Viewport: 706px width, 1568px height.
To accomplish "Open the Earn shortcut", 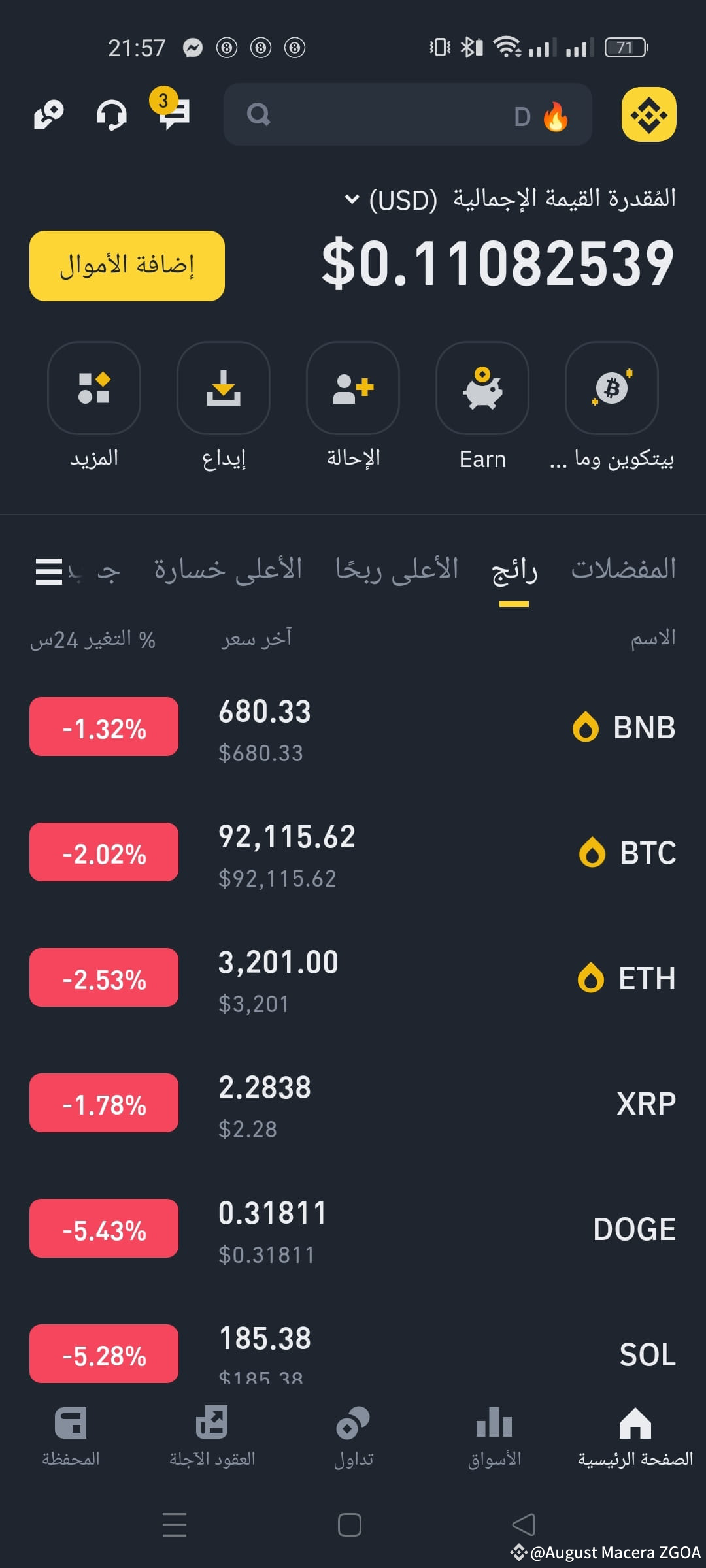I will 482,406.
